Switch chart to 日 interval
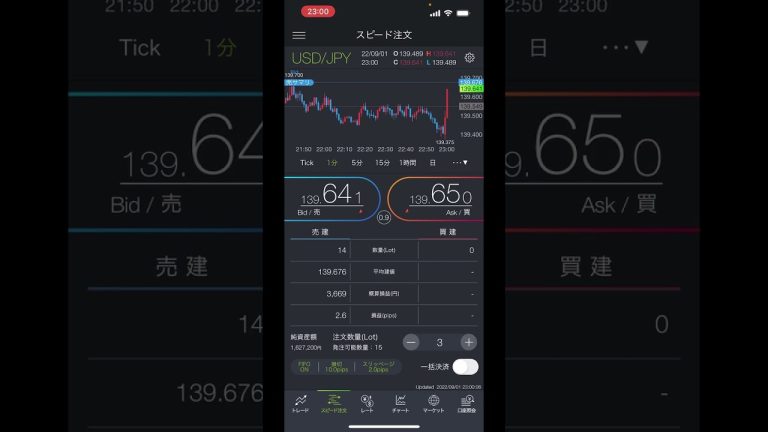 (433, 162)
